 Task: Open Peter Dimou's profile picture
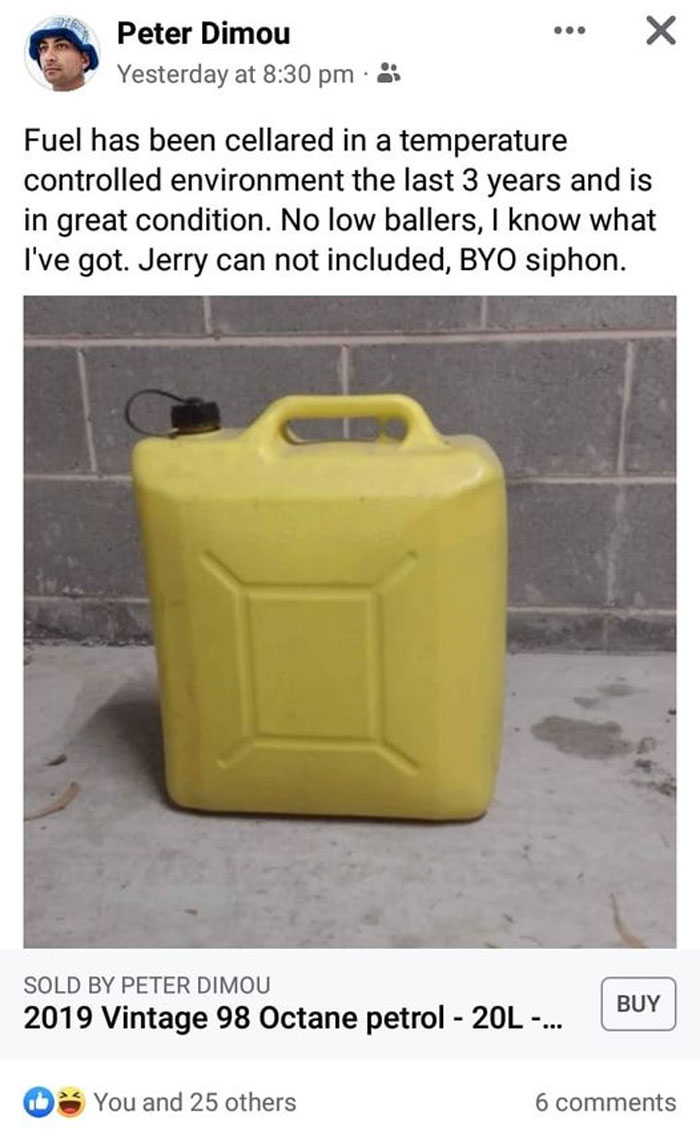coord(63,54)
